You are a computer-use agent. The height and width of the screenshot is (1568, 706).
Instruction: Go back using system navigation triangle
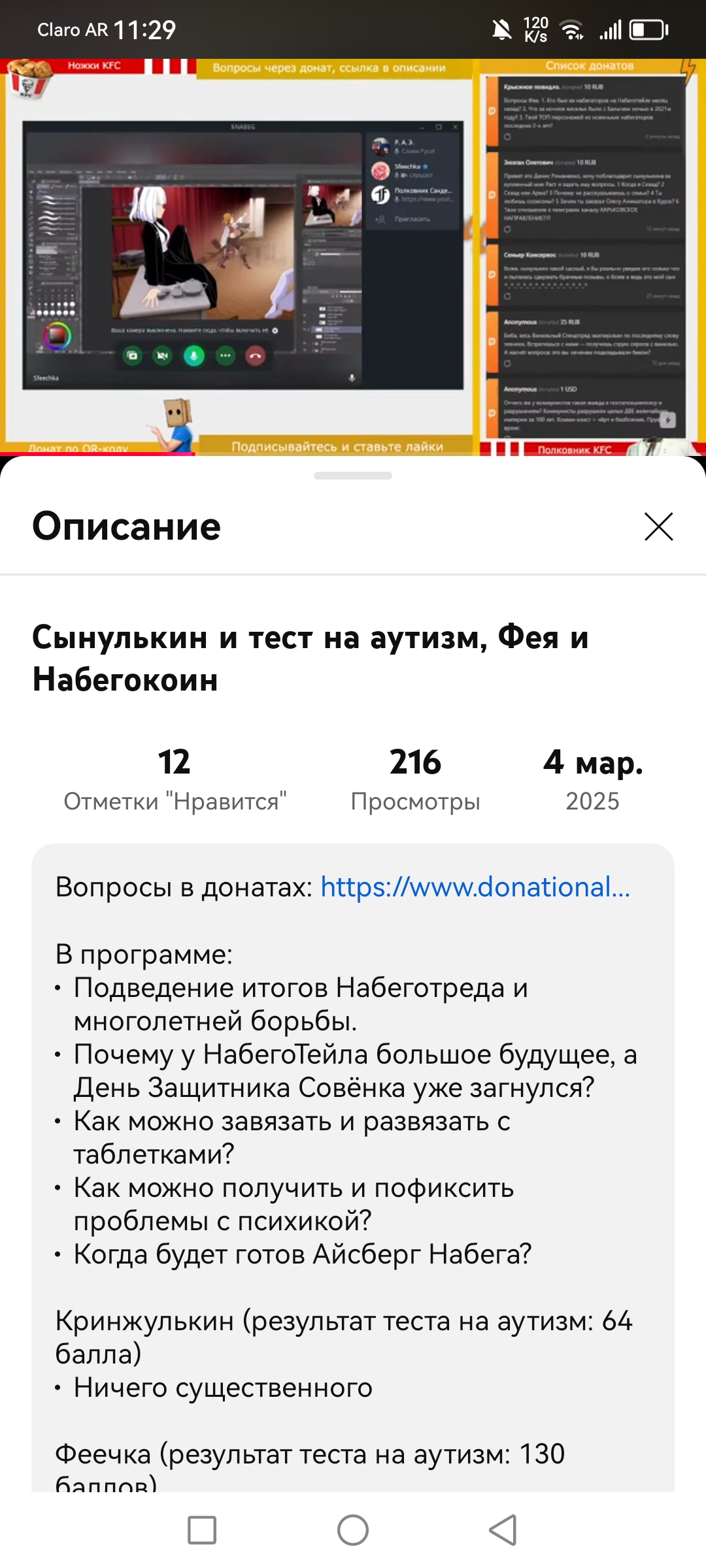(503, 1530)
